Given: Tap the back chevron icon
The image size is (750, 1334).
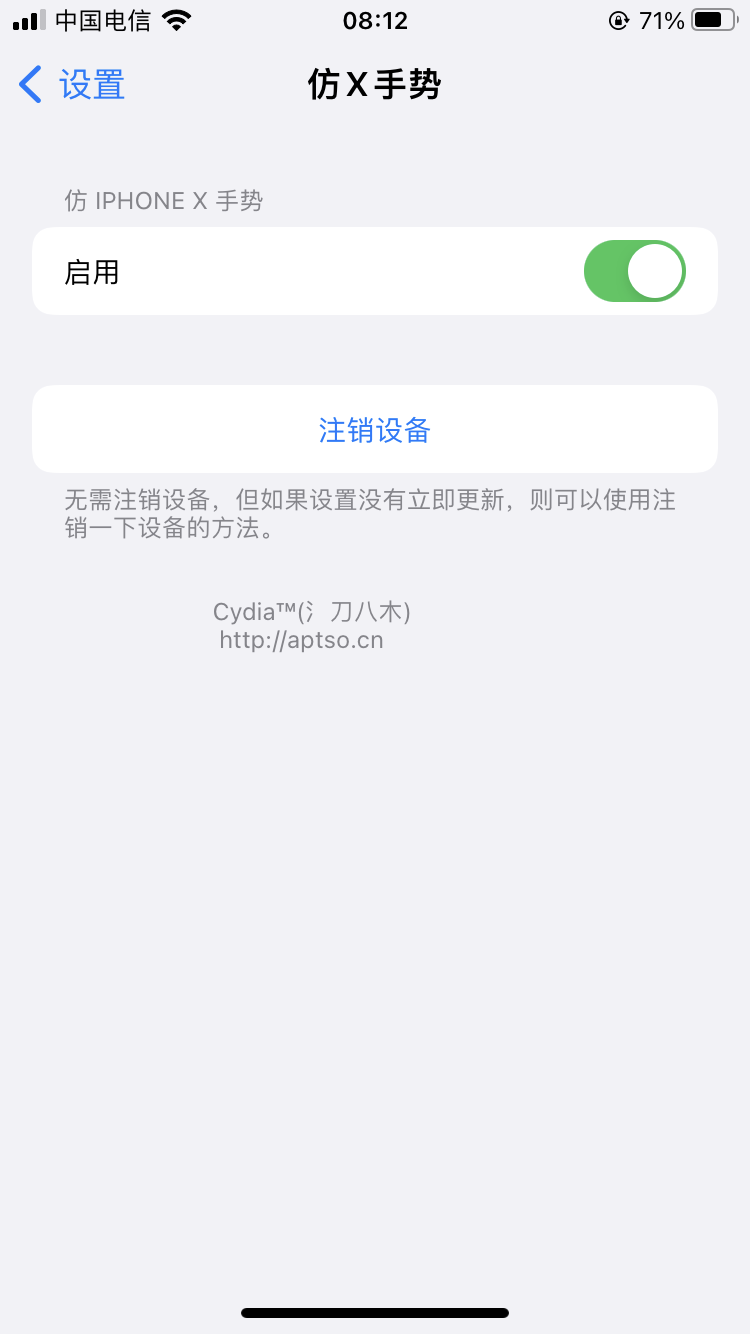Looking at the screenshot, I should click(29, 84).
